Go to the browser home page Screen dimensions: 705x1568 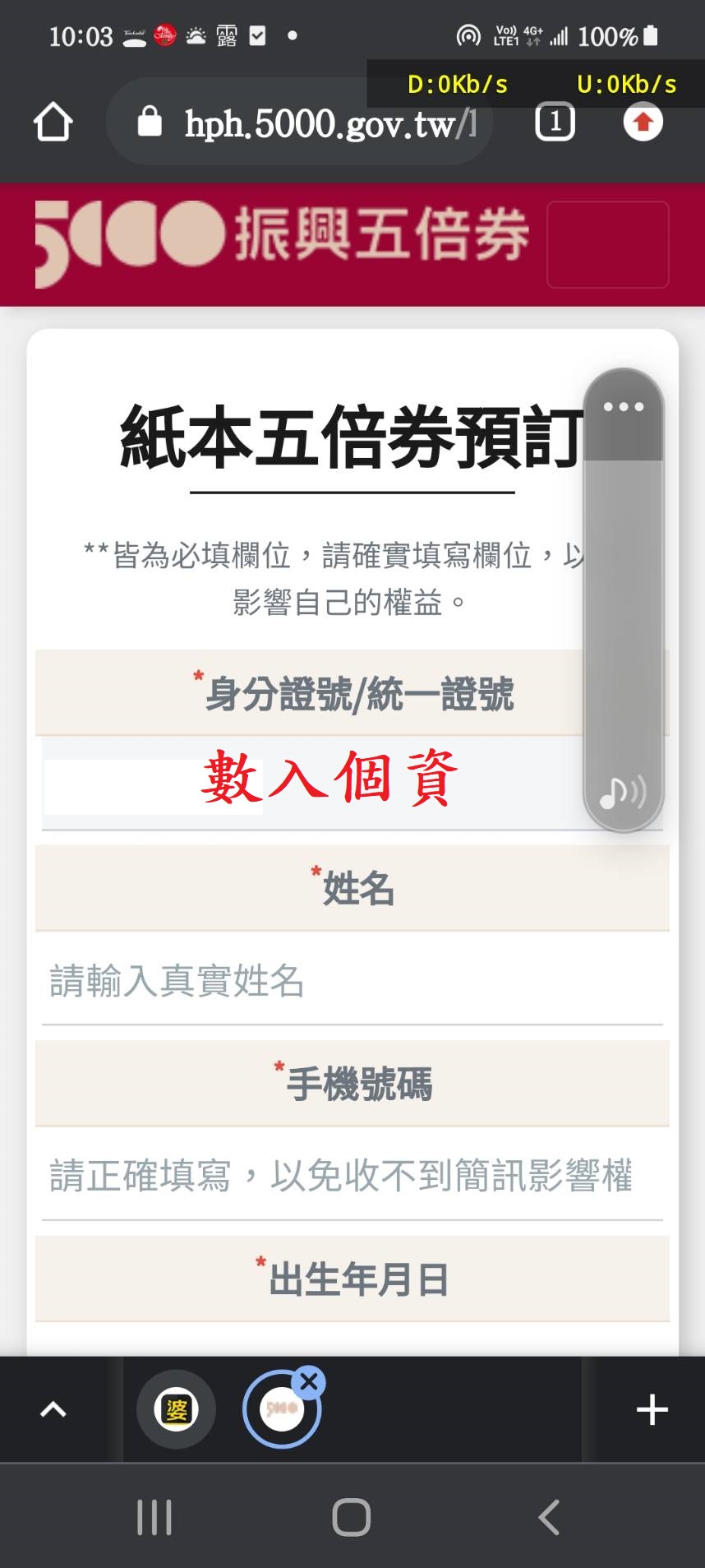click(53, 122)
